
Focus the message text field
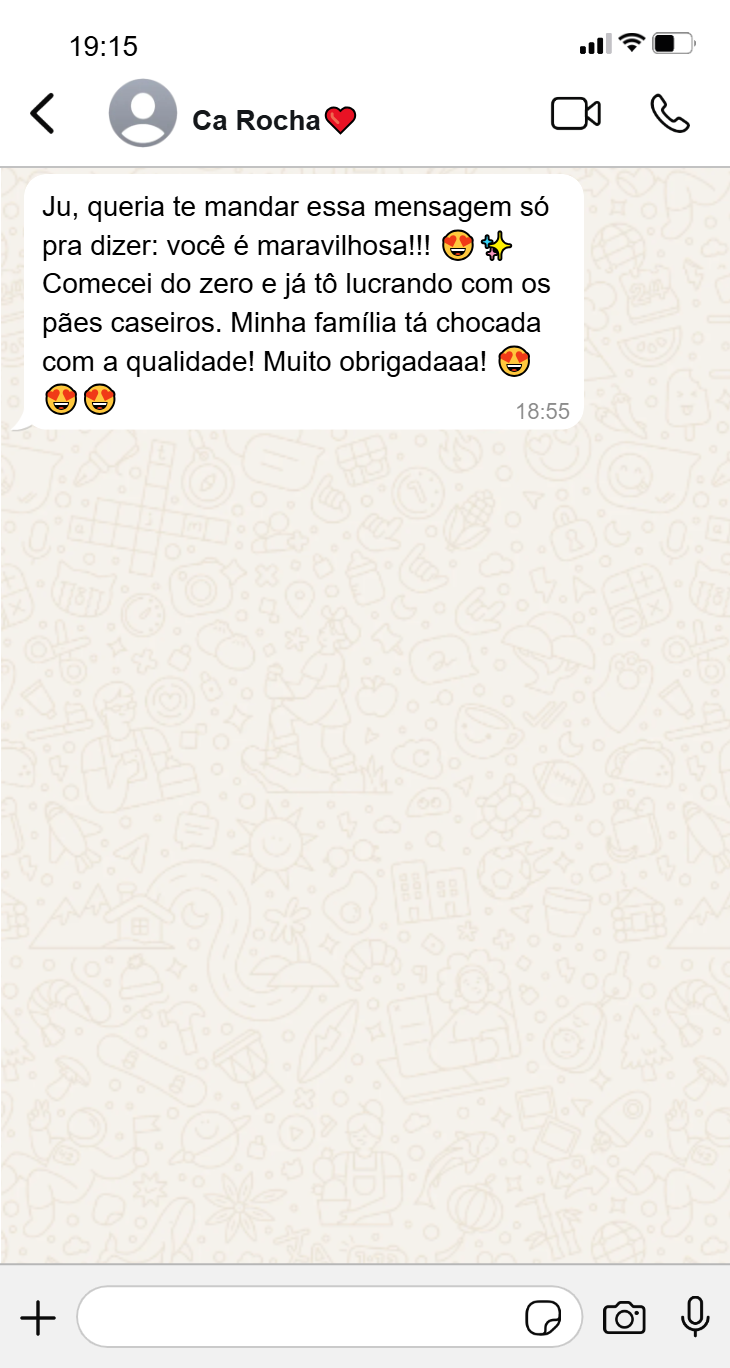pos(300,1318)
